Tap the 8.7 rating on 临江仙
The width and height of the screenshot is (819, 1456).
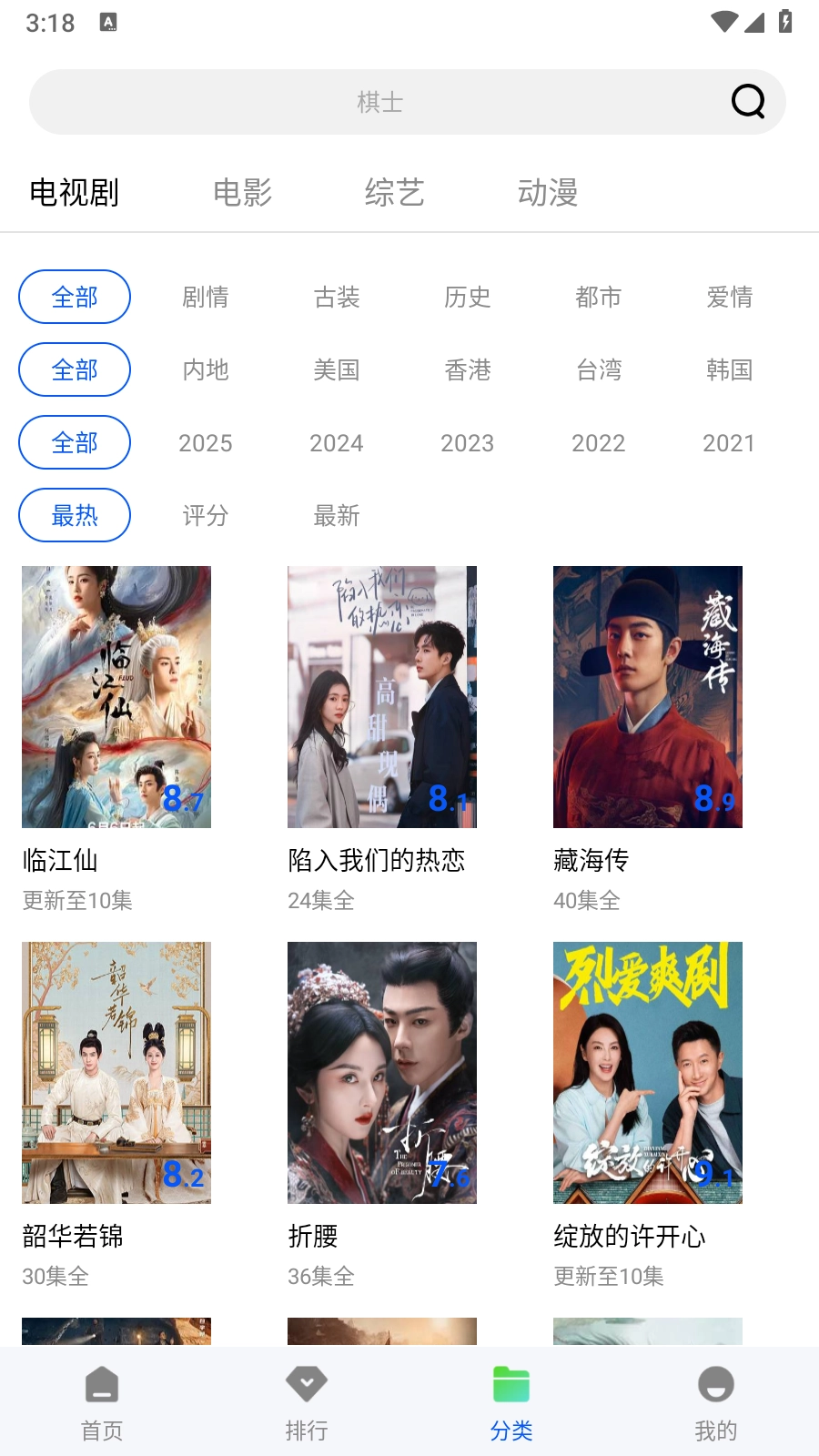click(184, 801)
